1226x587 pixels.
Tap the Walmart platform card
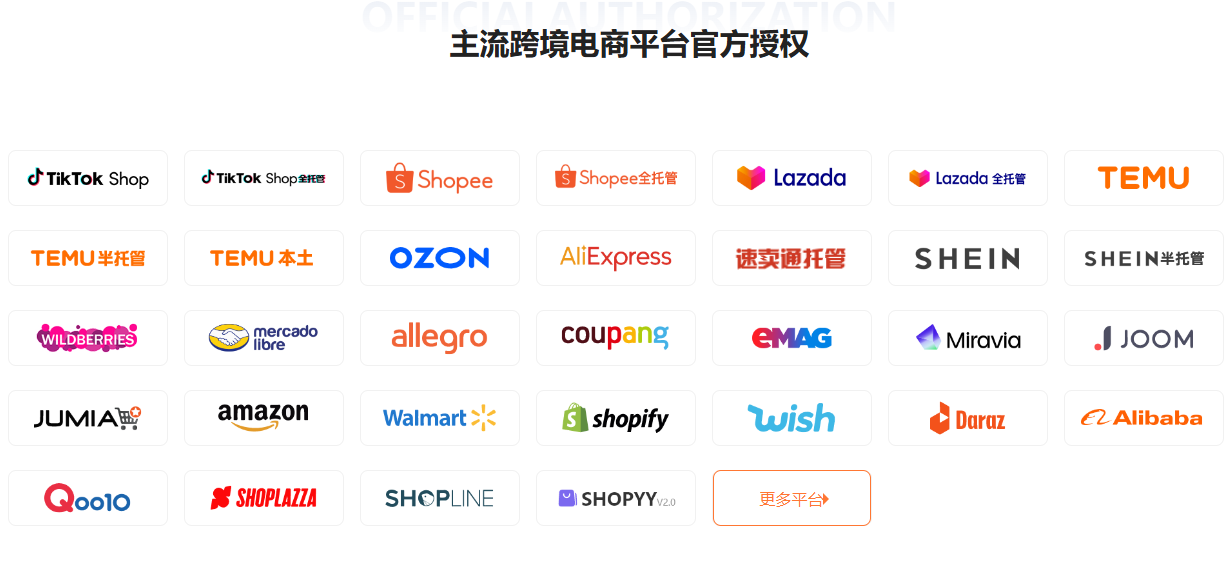click(x=440, y=418)
